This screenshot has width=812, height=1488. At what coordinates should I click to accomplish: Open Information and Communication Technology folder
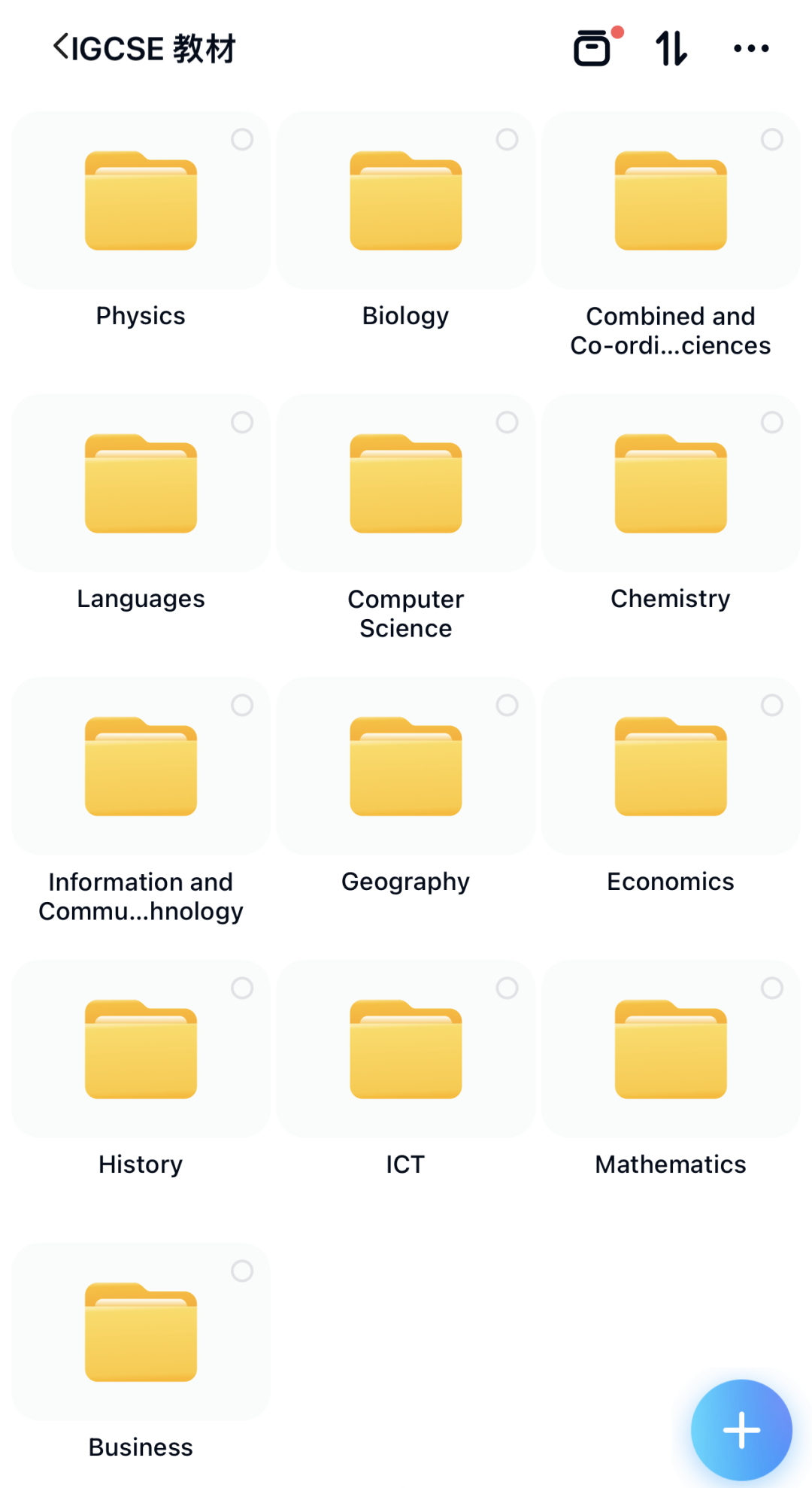tap(141, 767)
